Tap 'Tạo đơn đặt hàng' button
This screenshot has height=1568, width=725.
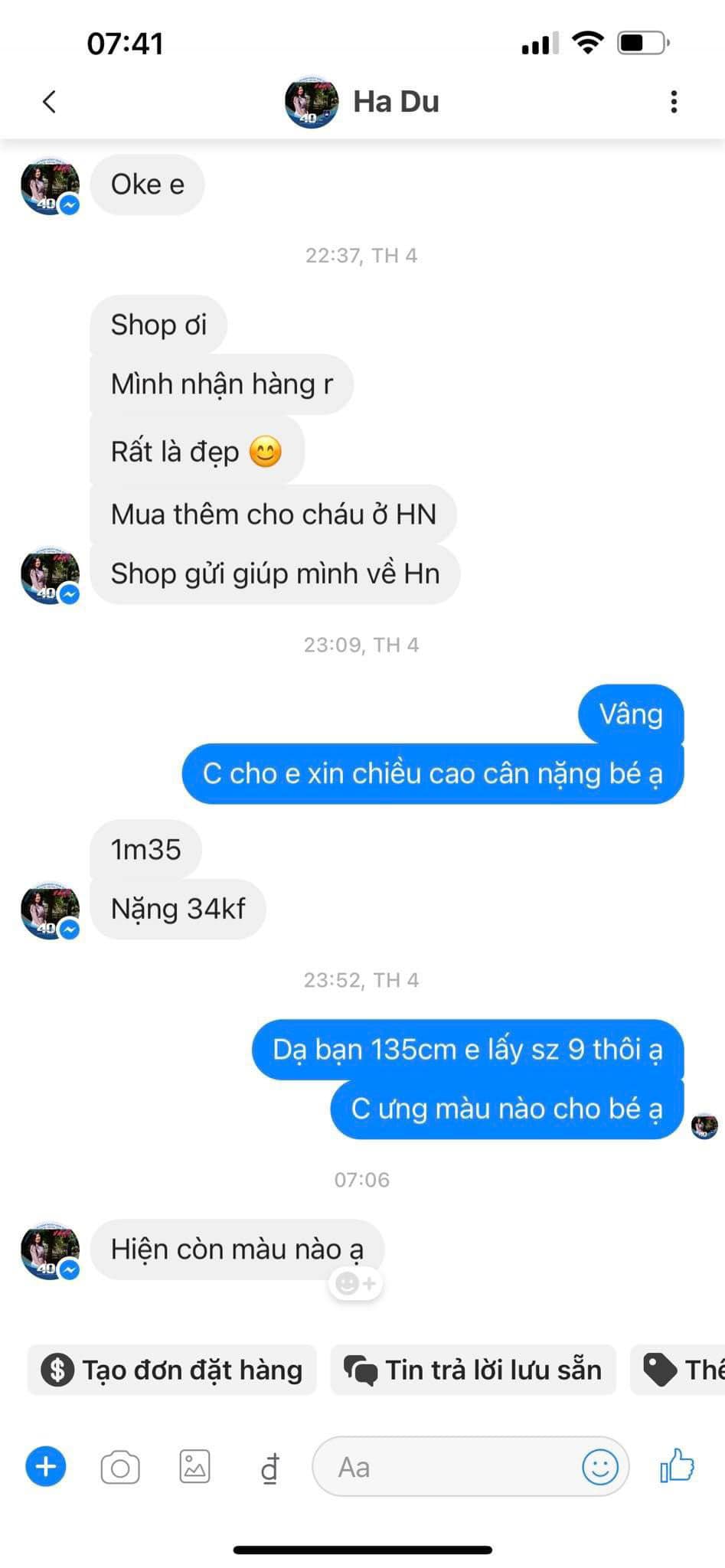pos(172,1370)
